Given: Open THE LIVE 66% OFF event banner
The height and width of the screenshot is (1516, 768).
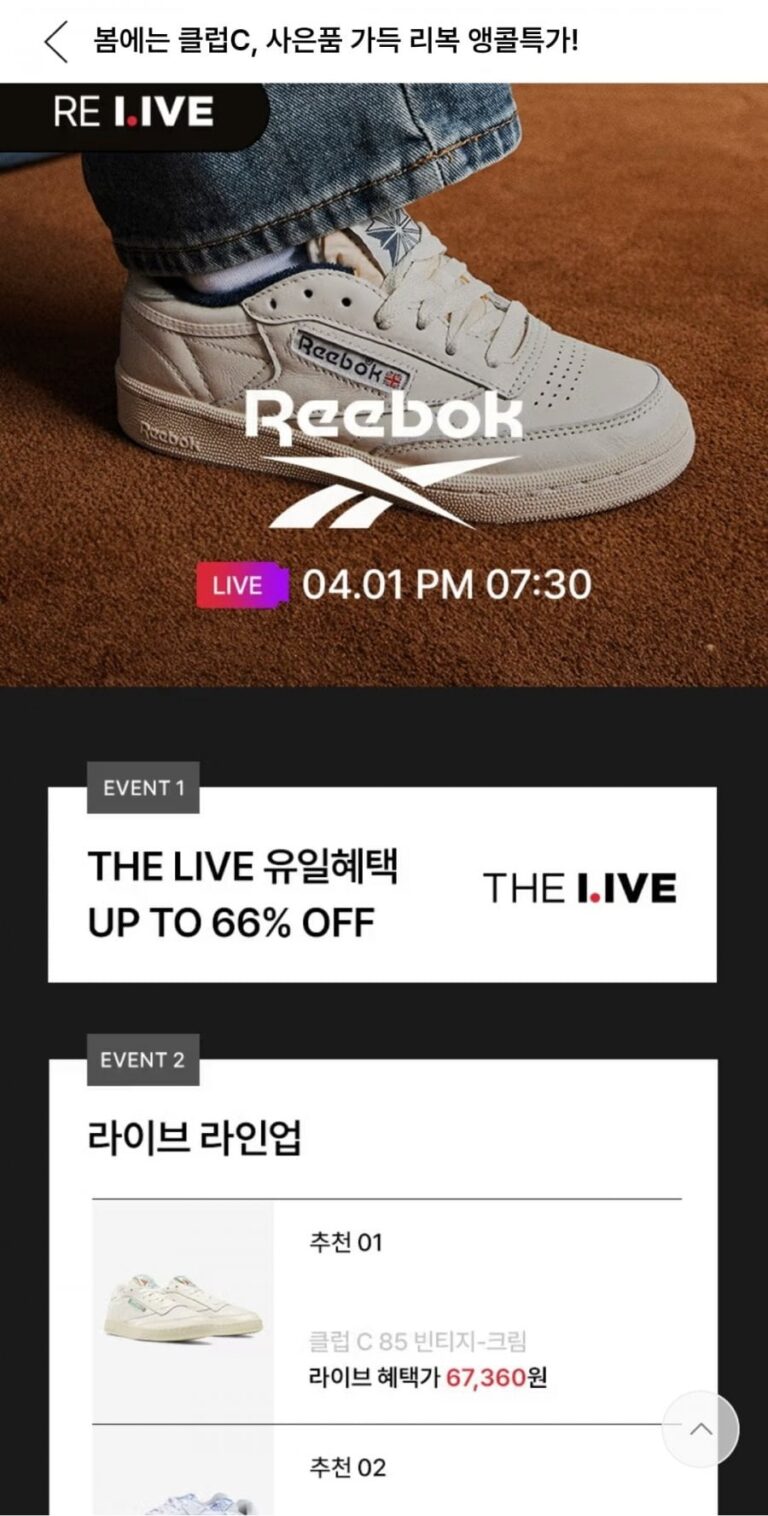Looking at the screenshot, I should 382,884.
